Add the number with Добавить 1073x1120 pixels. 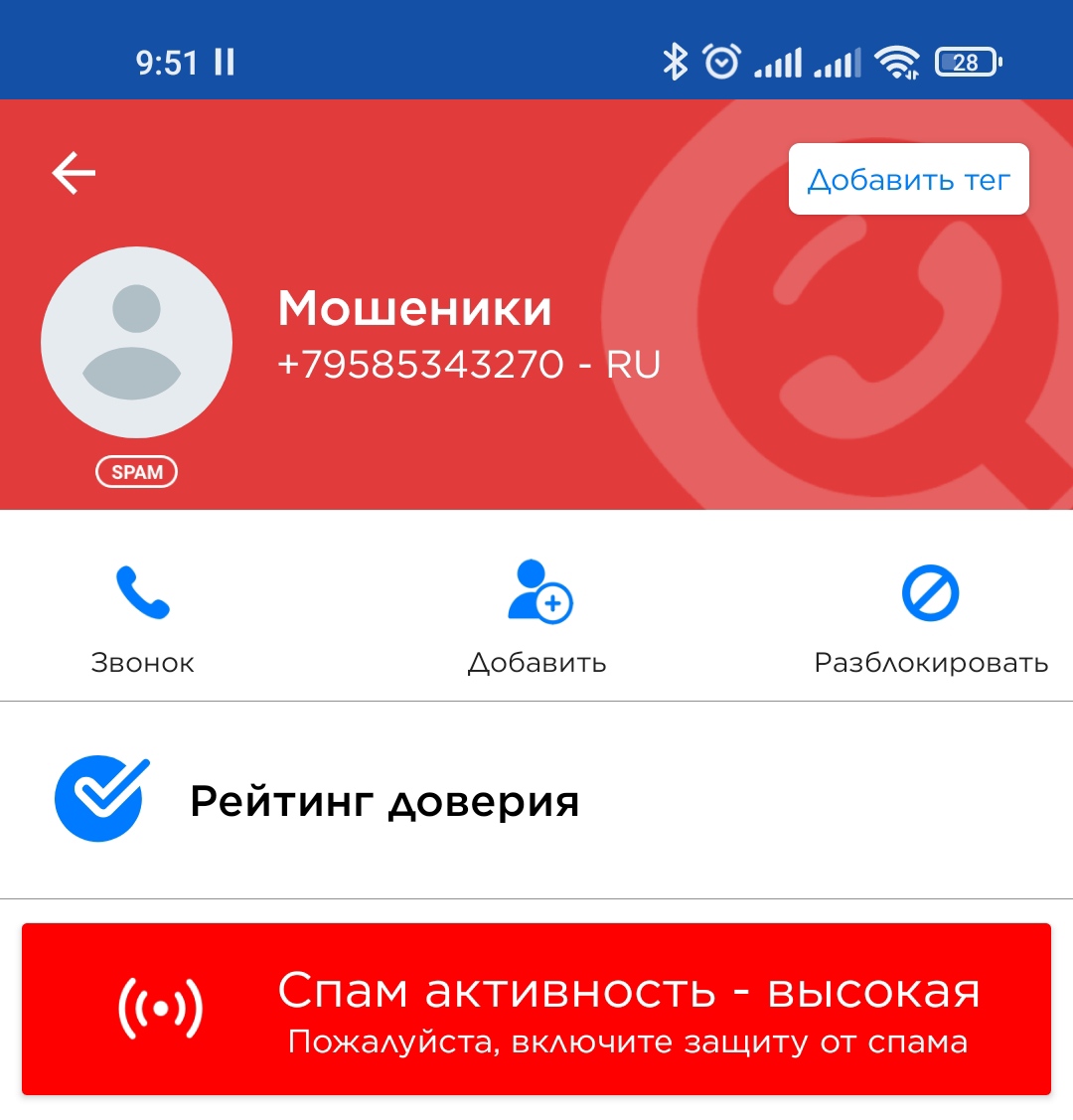tap(537, 616)
